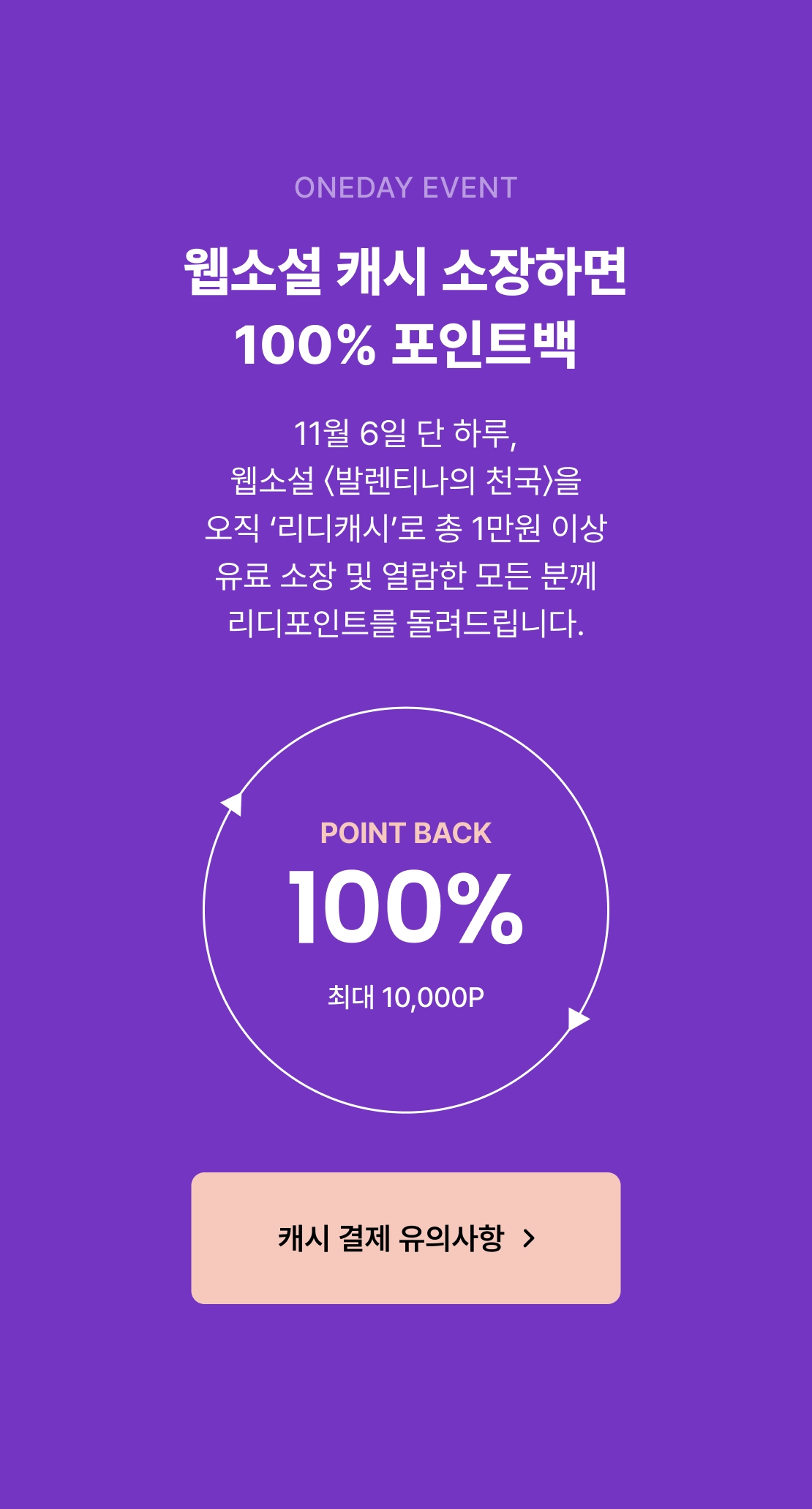Click the ONEDAY EVENT label
The height and width of the screenshot is (1509, 812).
pyautogui.click(x=406, y=187)
